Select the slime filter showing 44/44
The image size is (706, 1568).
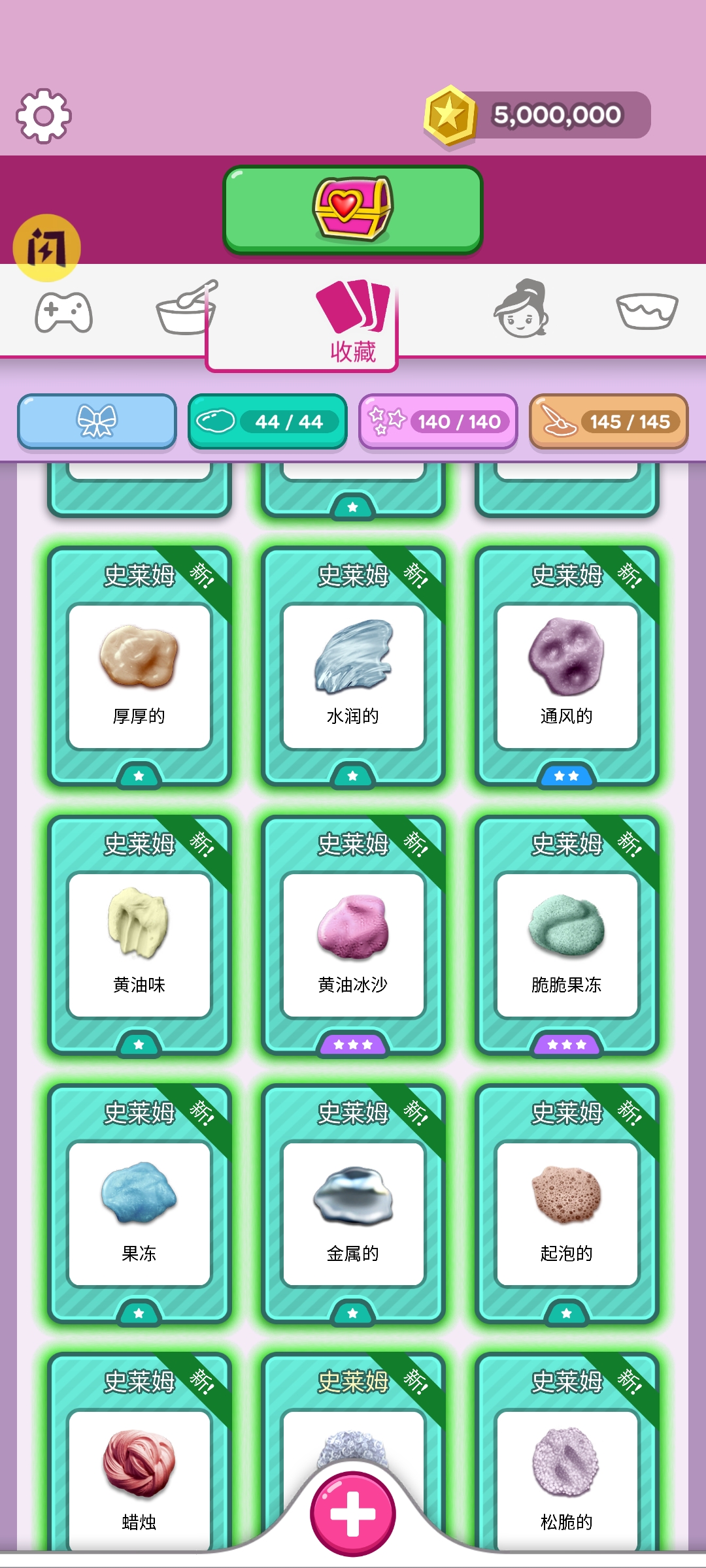[x=267, y=421]
